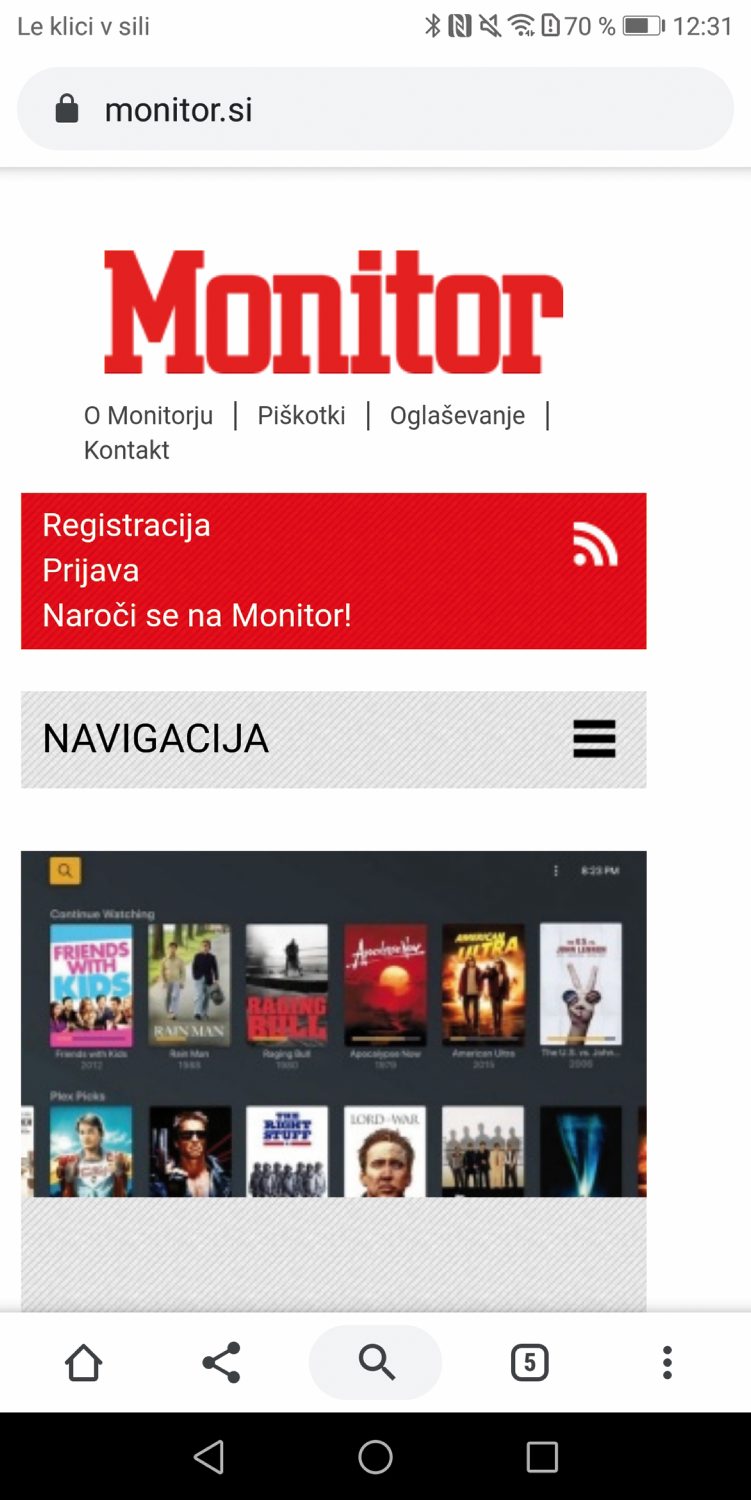Share this page

click(x=221, y=1362)
